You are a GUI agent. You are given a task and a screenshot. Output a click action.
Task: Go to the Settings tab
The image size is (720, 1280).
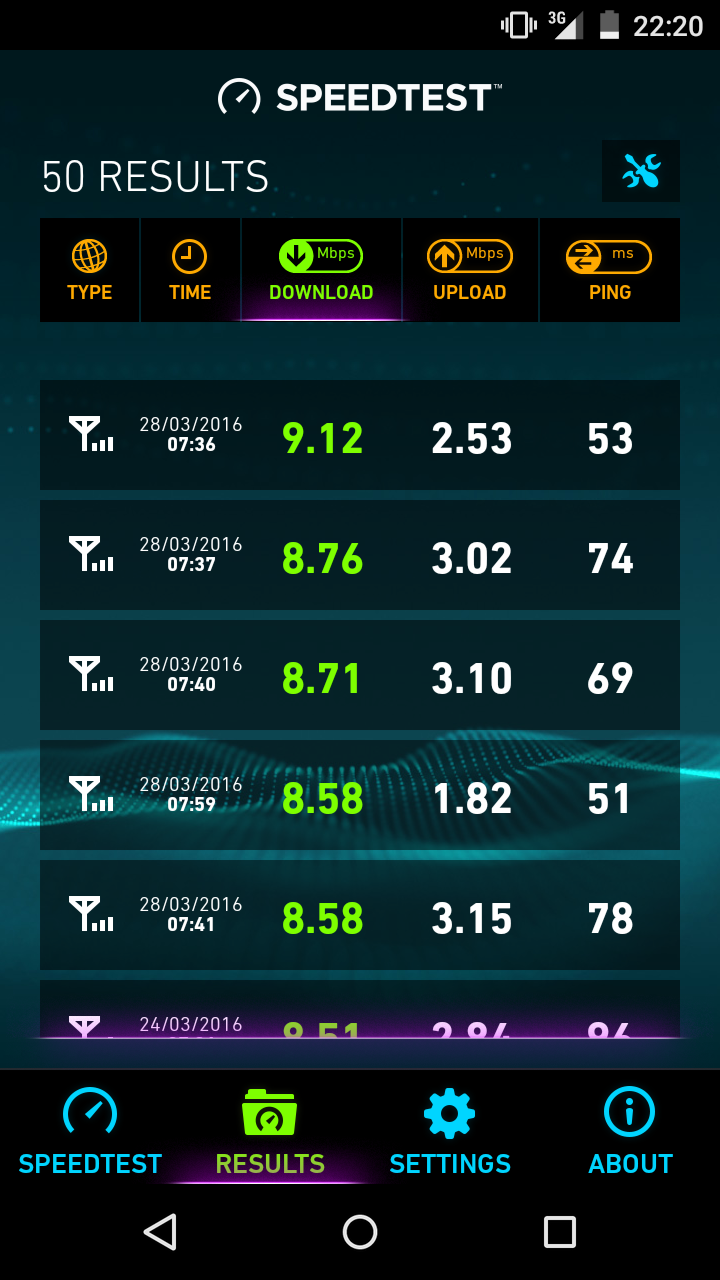click(x=450, y=1130)
